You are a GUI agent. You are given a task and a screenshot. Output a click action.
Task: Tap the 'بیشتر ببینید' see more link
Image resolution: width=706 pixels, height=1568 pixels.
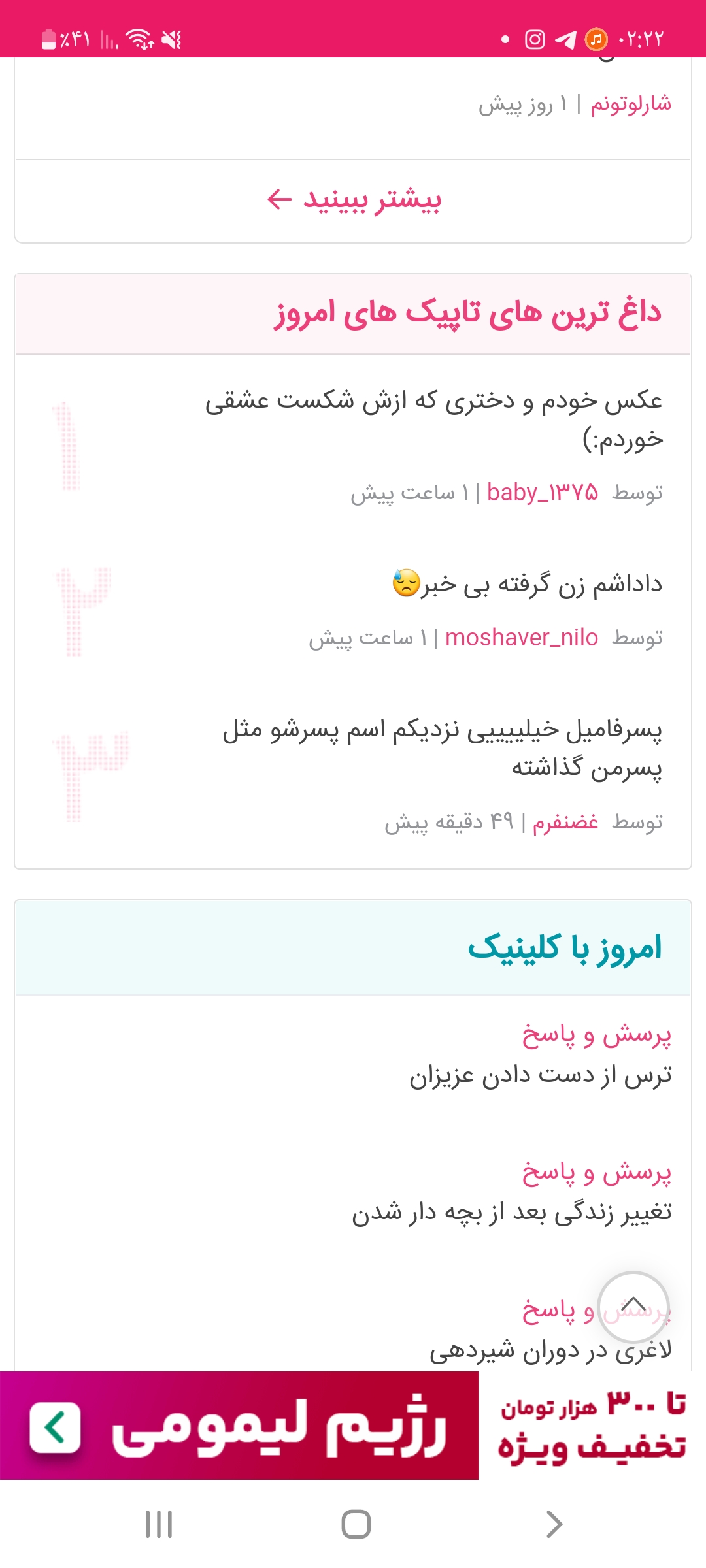tap(354, 200)
